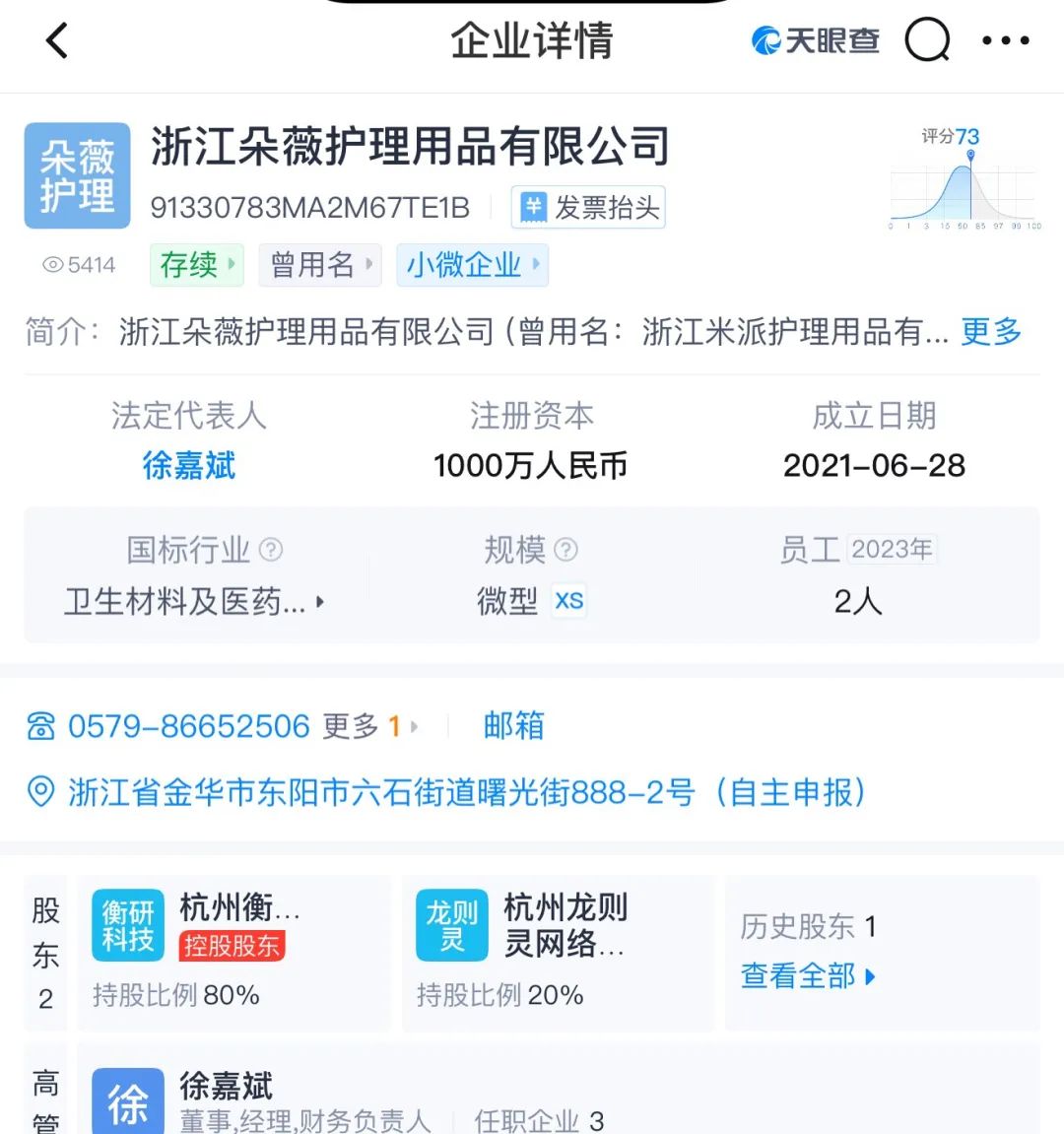Expand 国标行业 industry classification
Viewport: 1064px width, 1134px height.
(193, 601)
